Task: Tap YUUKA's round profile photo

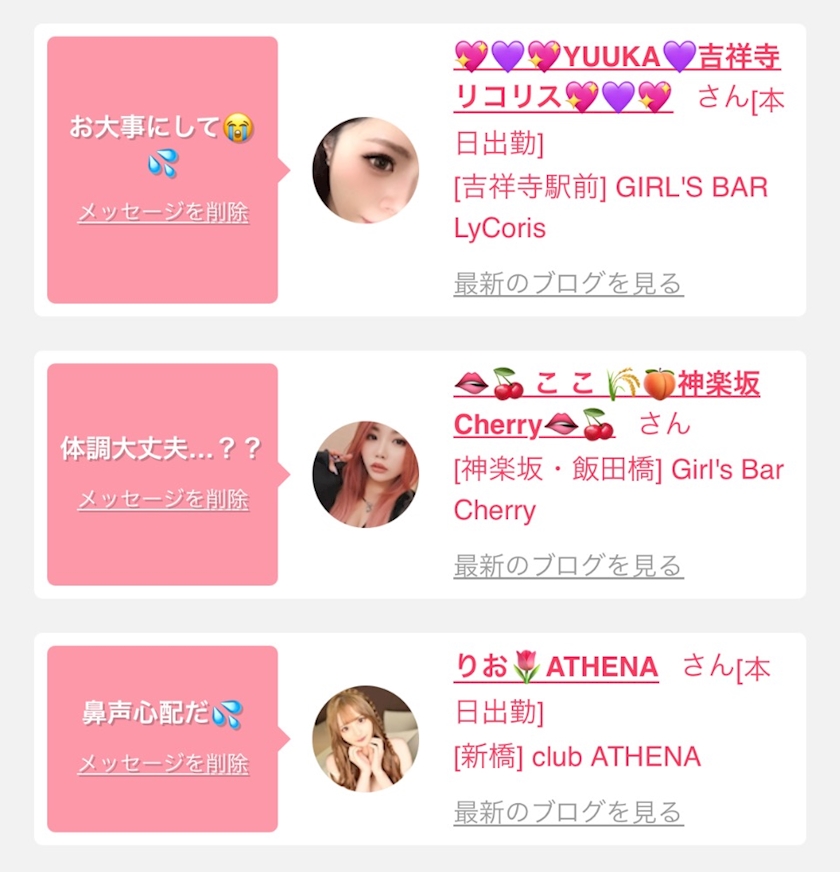Action: [365, 170]
